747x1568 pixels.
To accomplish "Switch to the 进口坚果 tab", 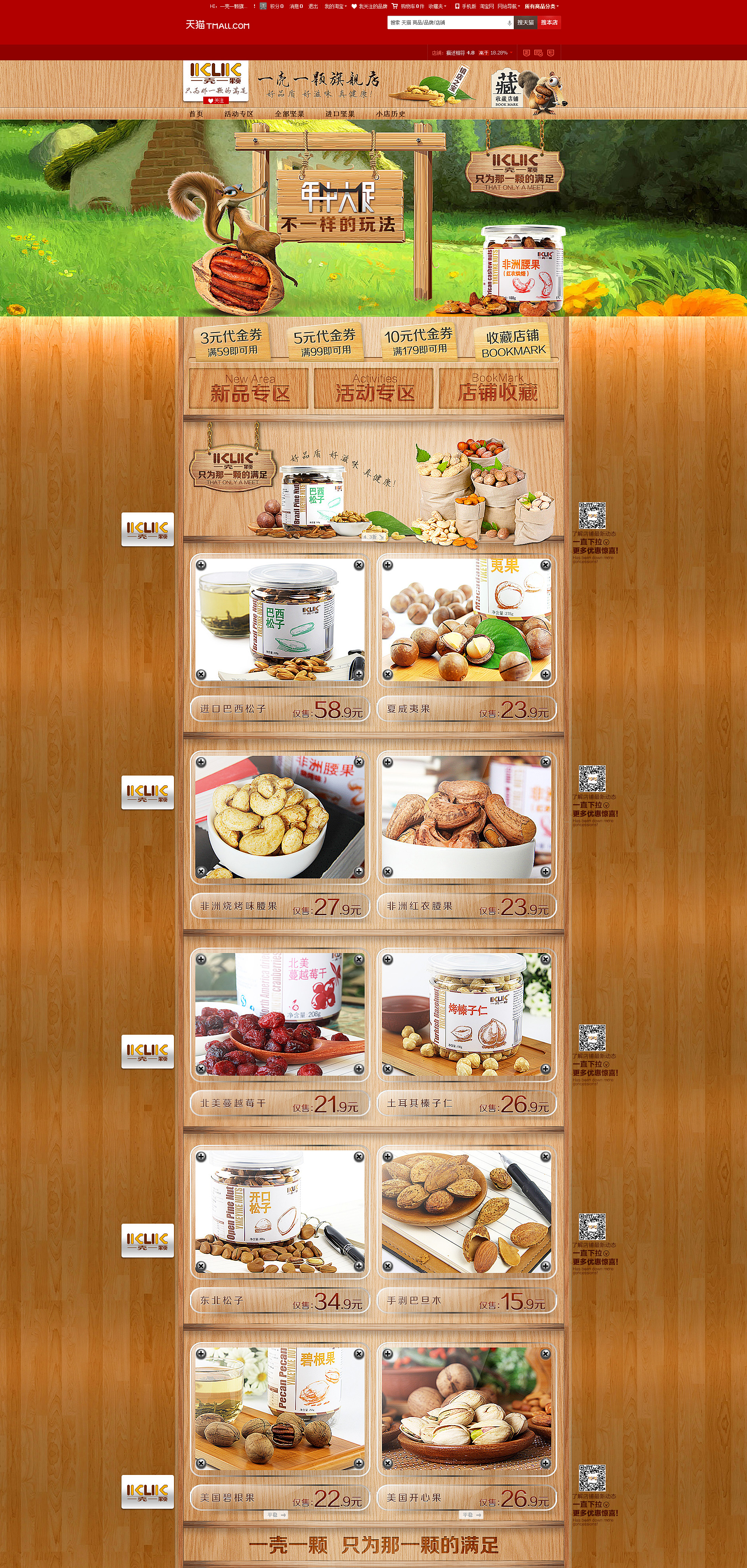I will 340,114.
